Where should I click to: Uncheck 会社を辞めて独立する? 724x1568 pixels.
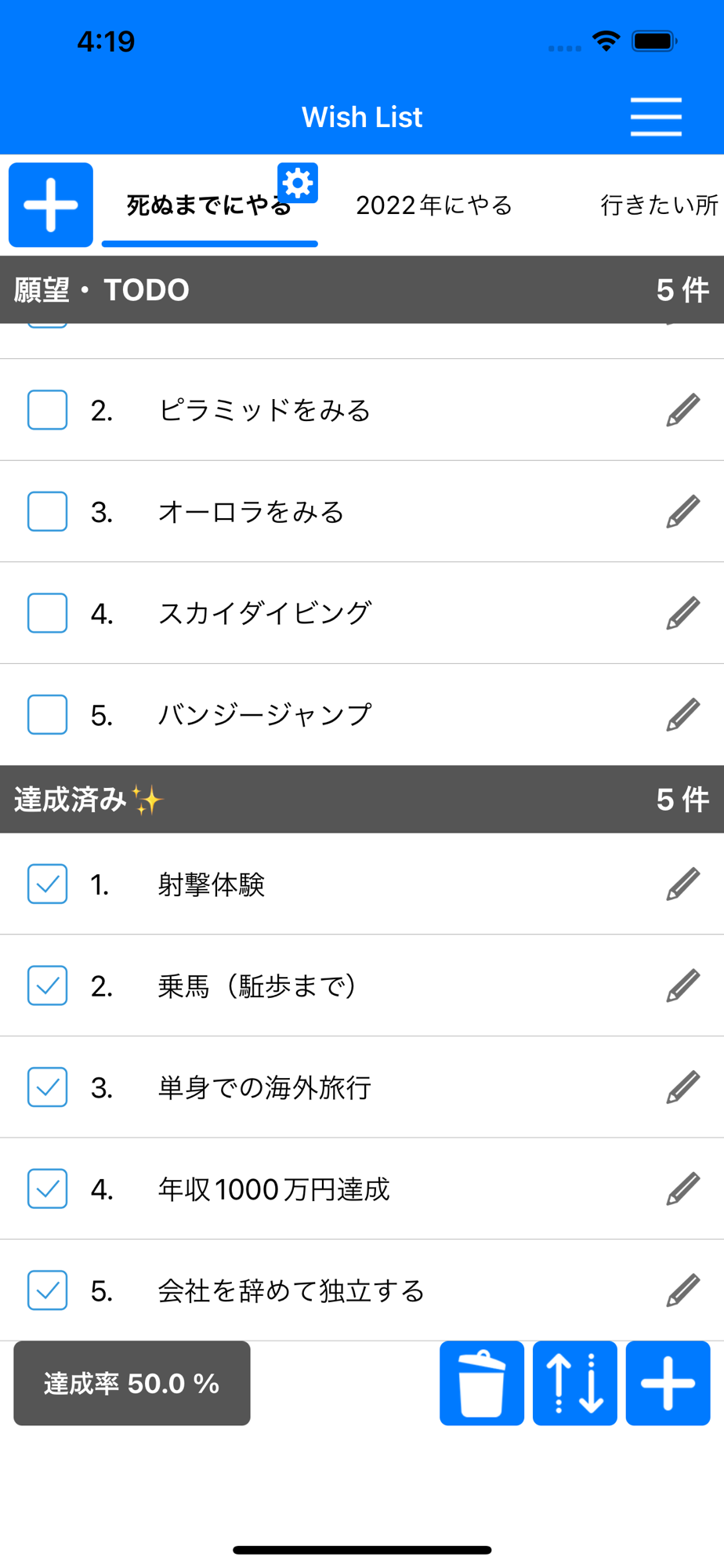coord(48,1290)
